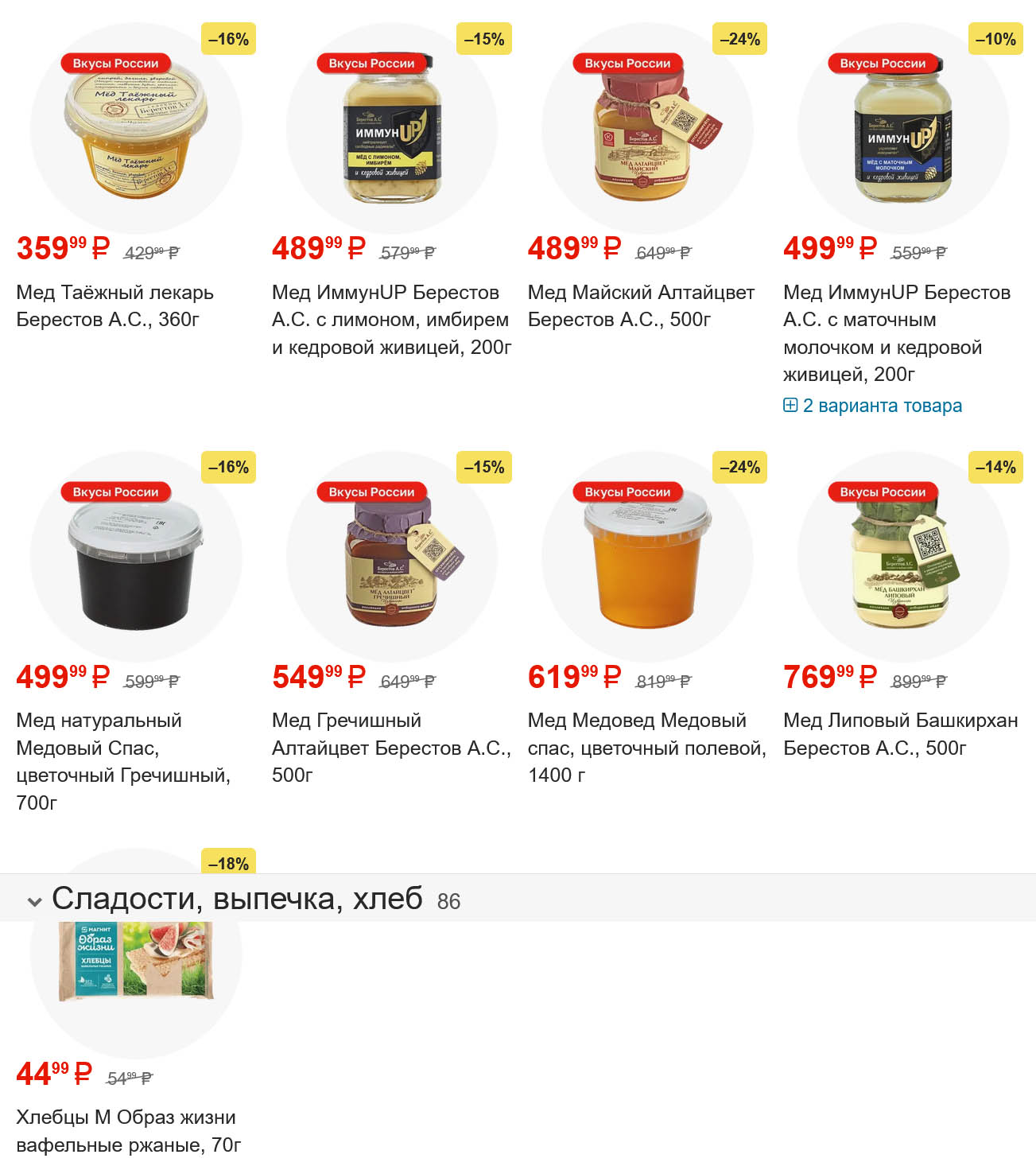Image resolution: width=1036 pixels, height=1166 pixels.
Task: Open Мед Таёжный лекарь 360г product
Action: point(114,306)
